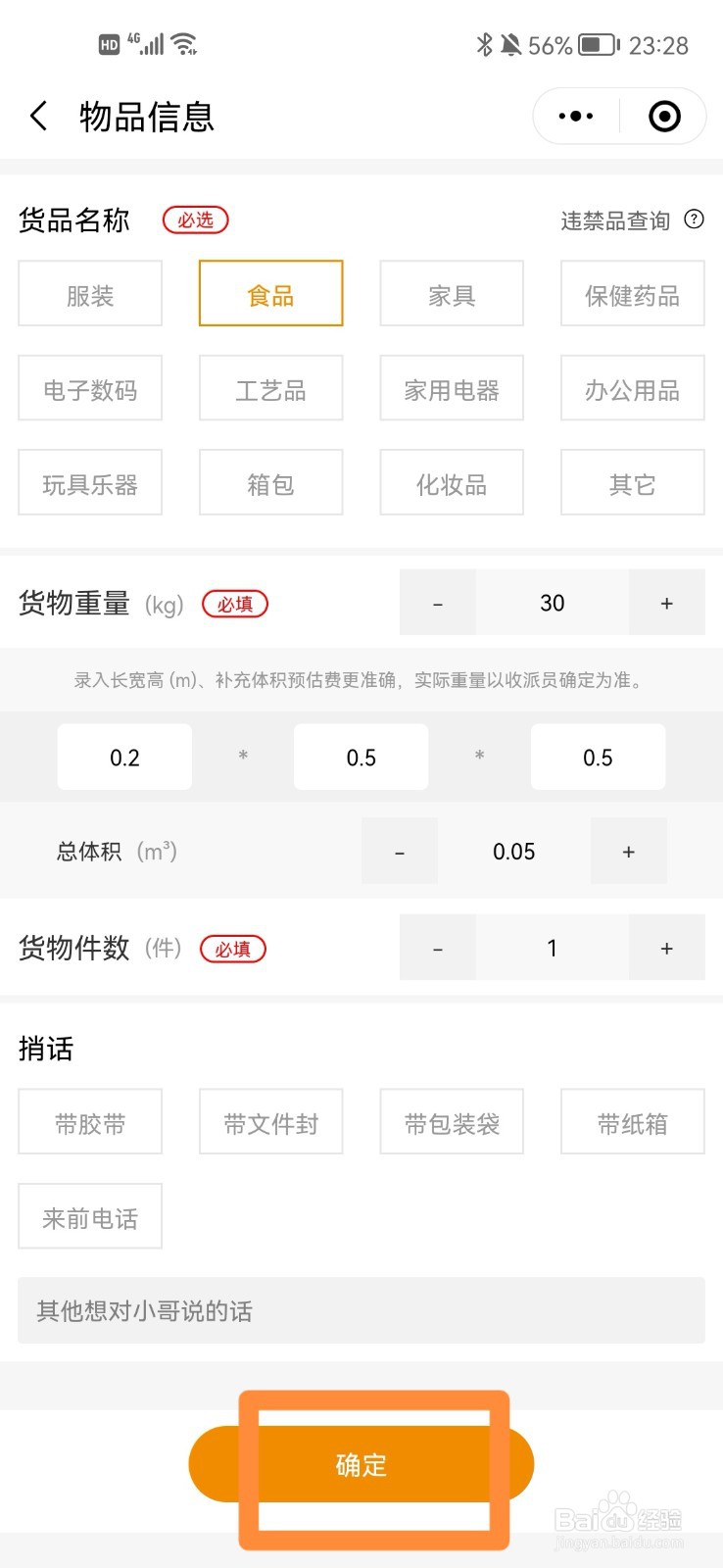Viewport: 723px width, 1568px height.
Task: Tap the 确定 confirm button
Action: pyautogui.click(x=361, y=1463)
